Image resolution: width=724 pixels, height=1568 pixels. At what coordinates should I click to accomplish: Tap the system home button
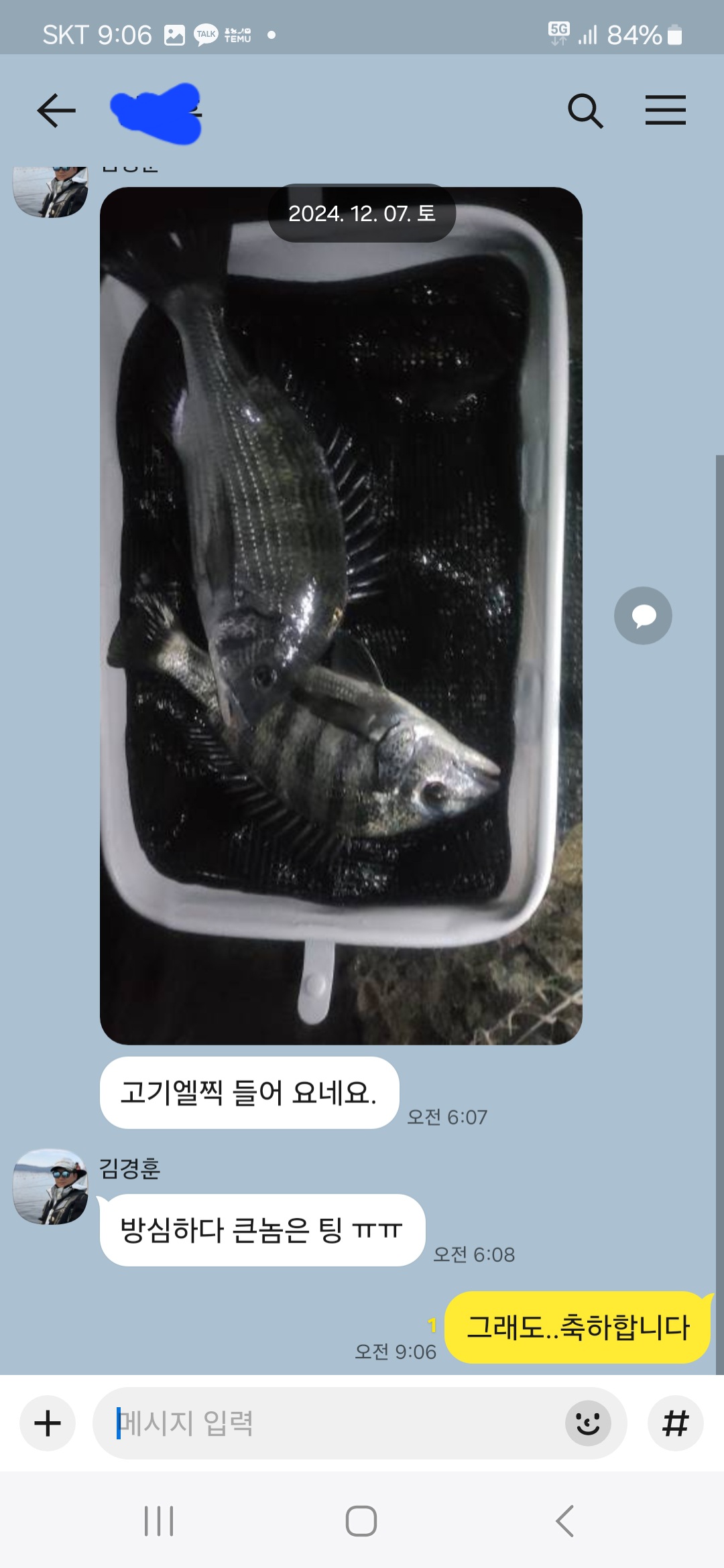click(361, 1521)
